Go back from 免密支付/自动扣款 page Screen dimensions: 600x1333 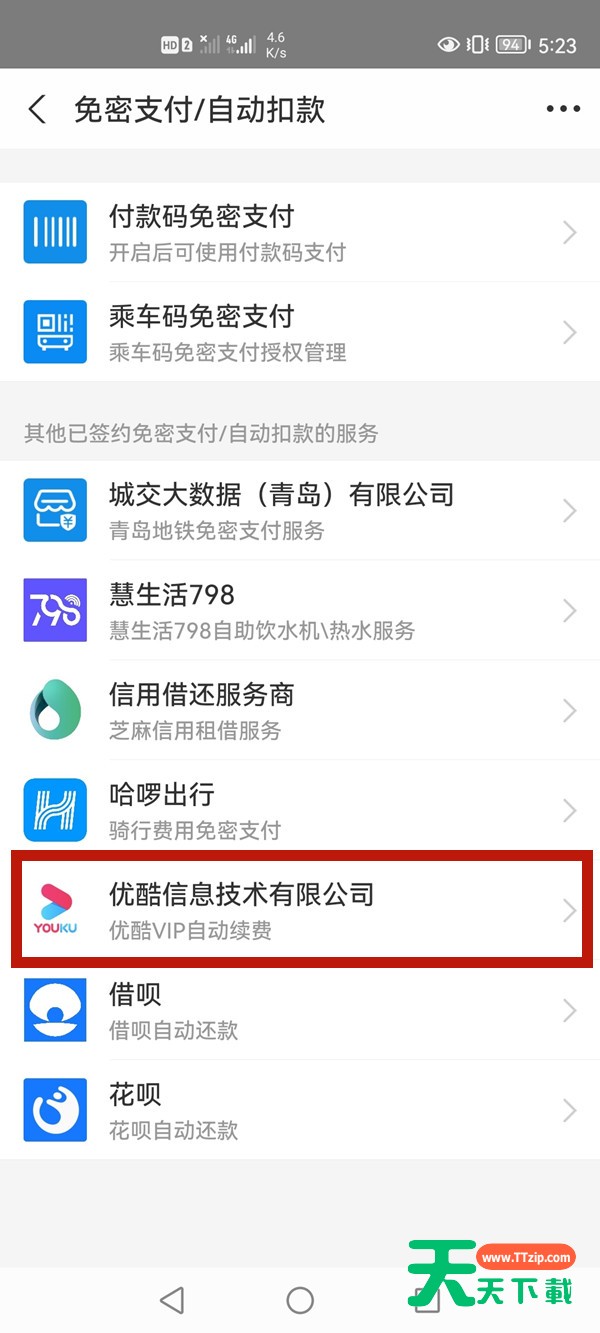click(x=38, y=109)
